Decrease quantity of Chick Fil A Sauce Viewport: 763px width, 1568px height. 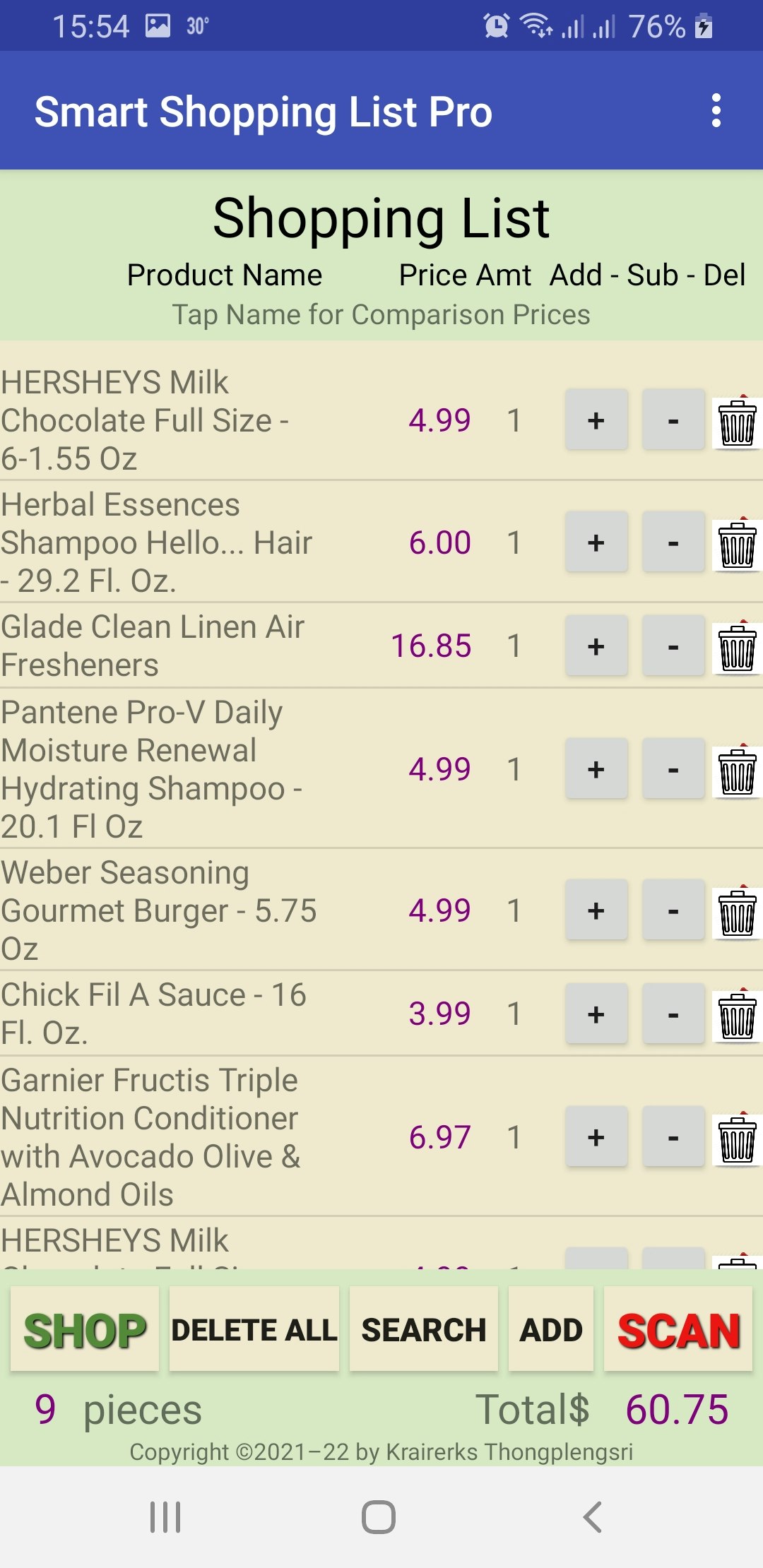(672, 1014)
